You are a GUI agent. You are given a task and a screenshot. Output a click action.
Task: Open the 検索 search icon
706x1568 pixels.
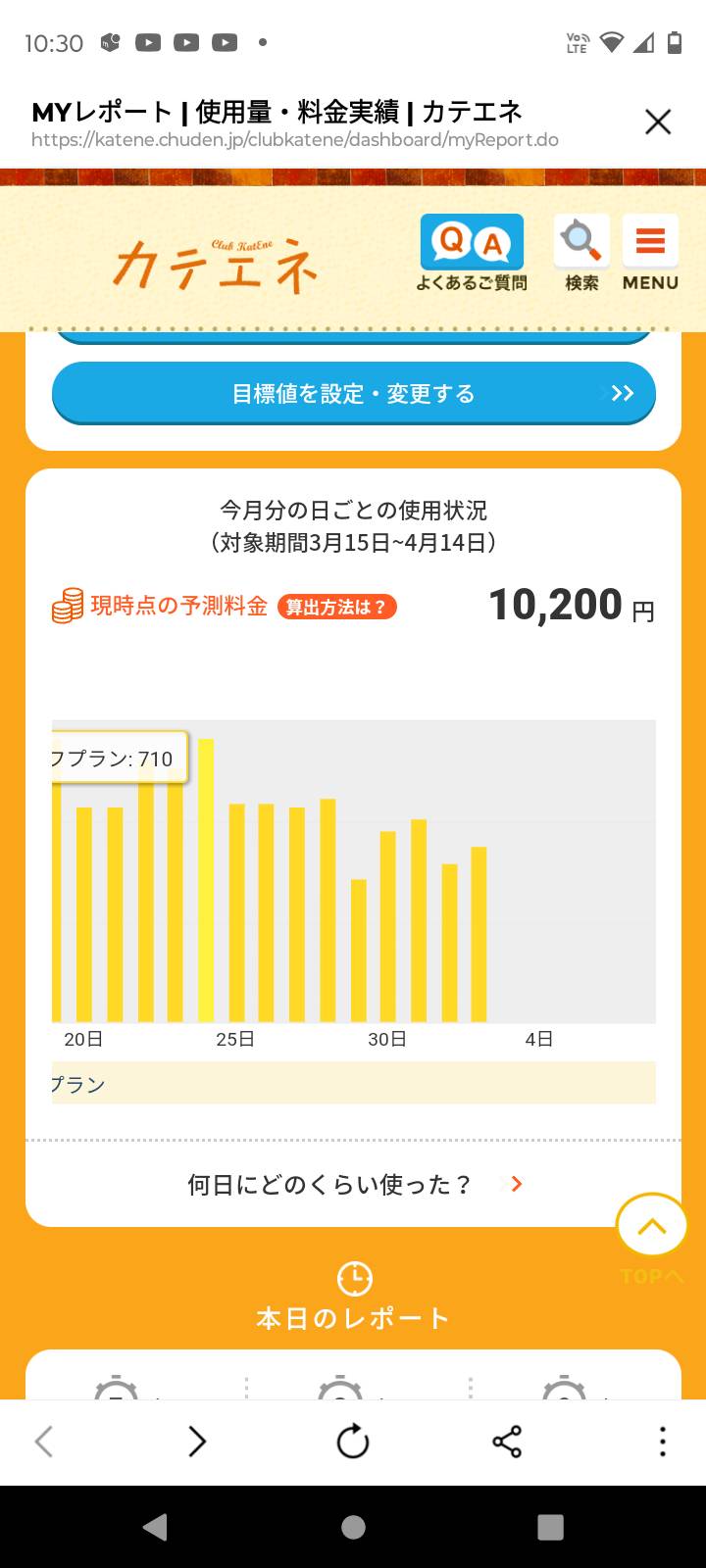click(581, 253)
